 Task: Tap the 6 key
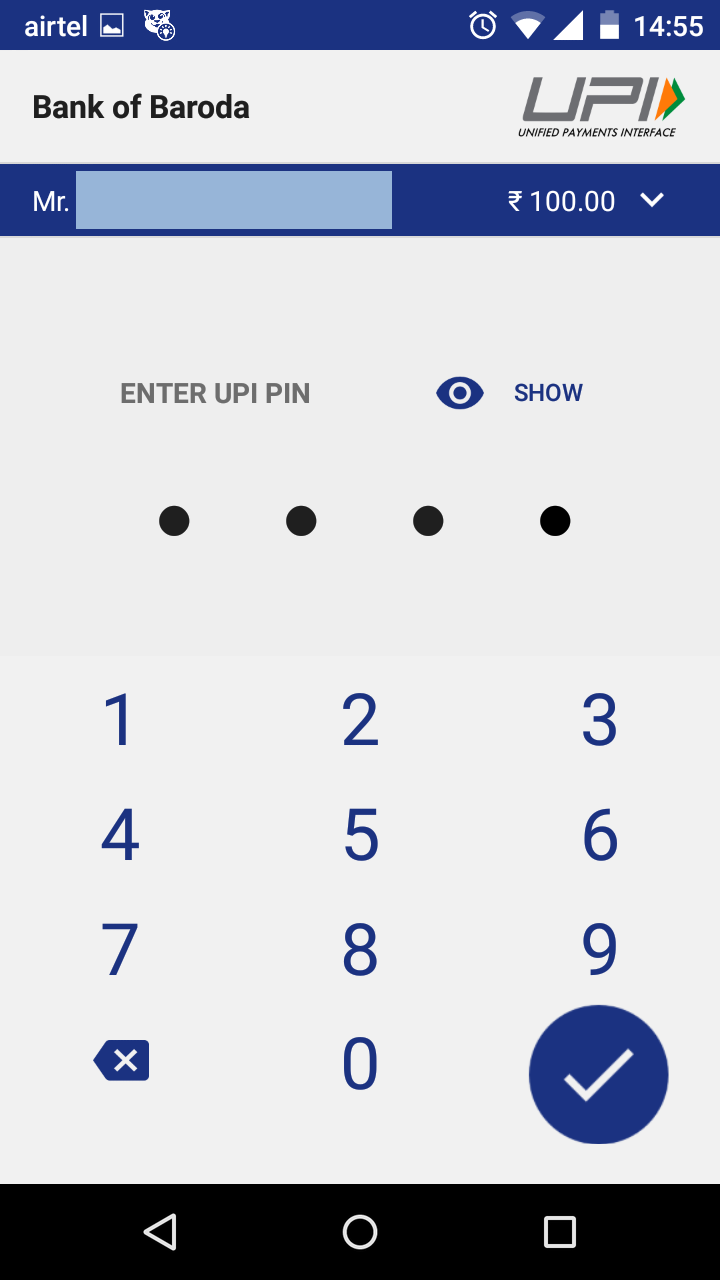[x=600, y=834]
